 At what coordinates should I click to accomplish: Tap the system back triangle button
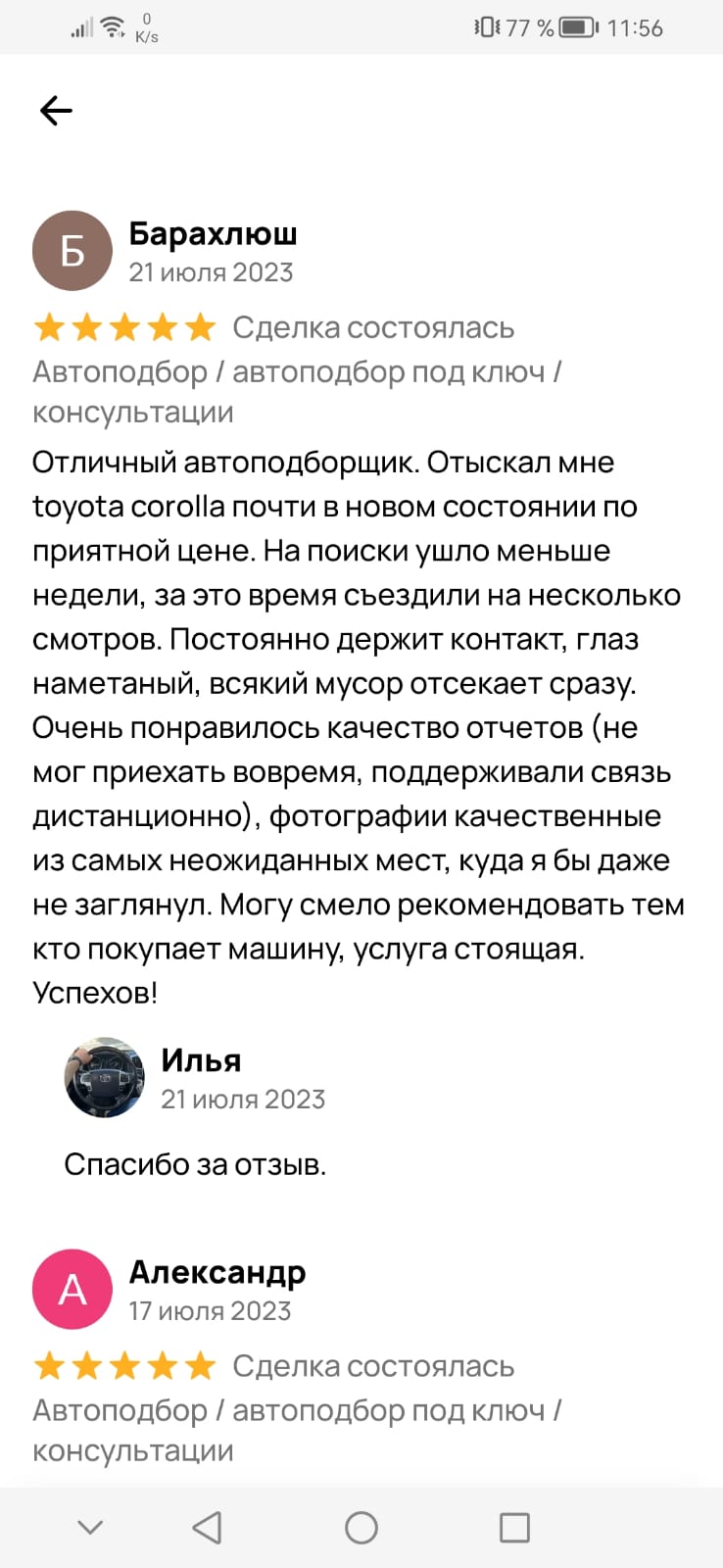207,1527
